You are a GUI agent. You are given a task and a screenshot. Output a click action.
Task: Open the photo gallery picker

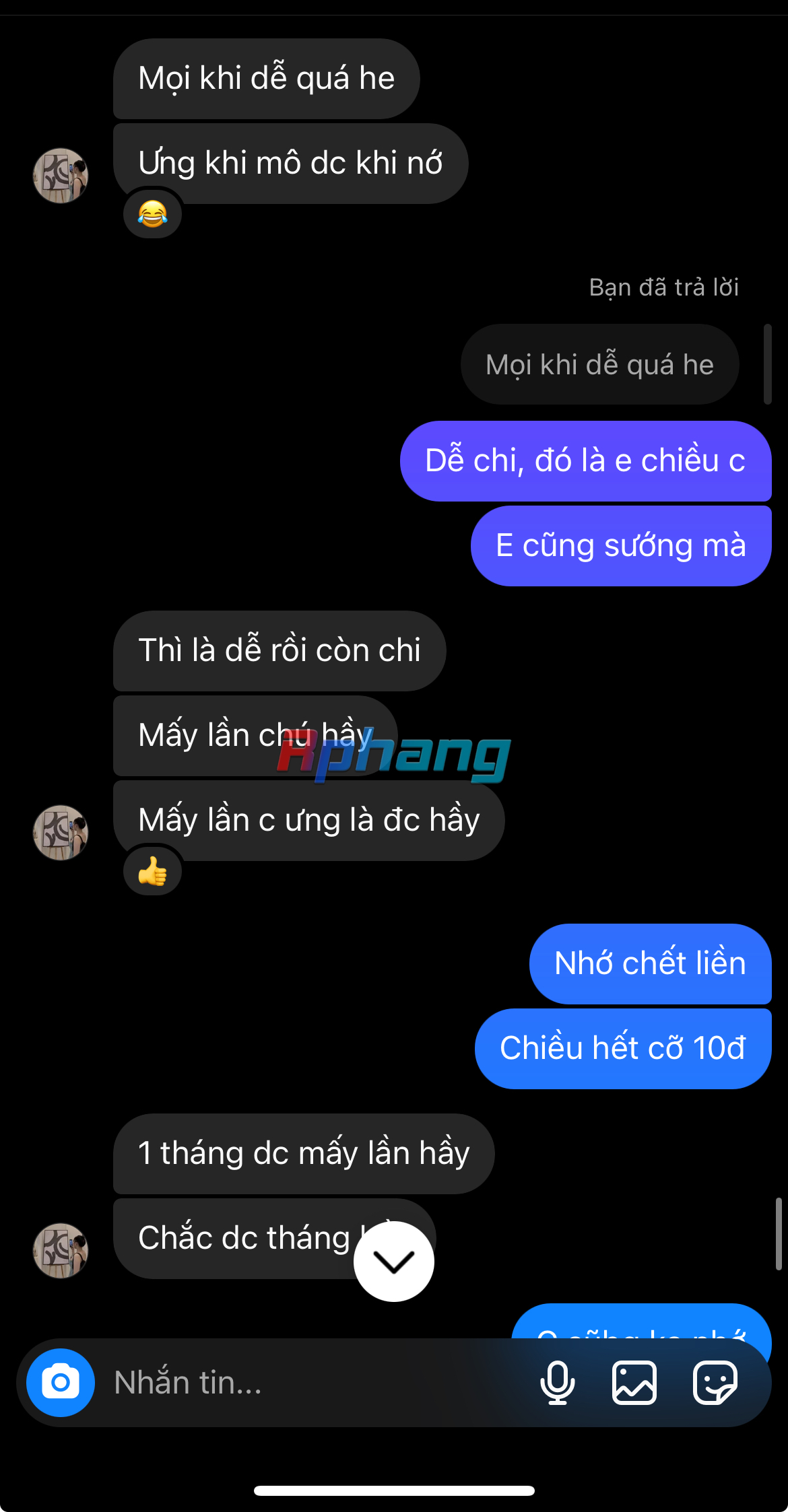pyautogui.click(x=634, y=1383)
